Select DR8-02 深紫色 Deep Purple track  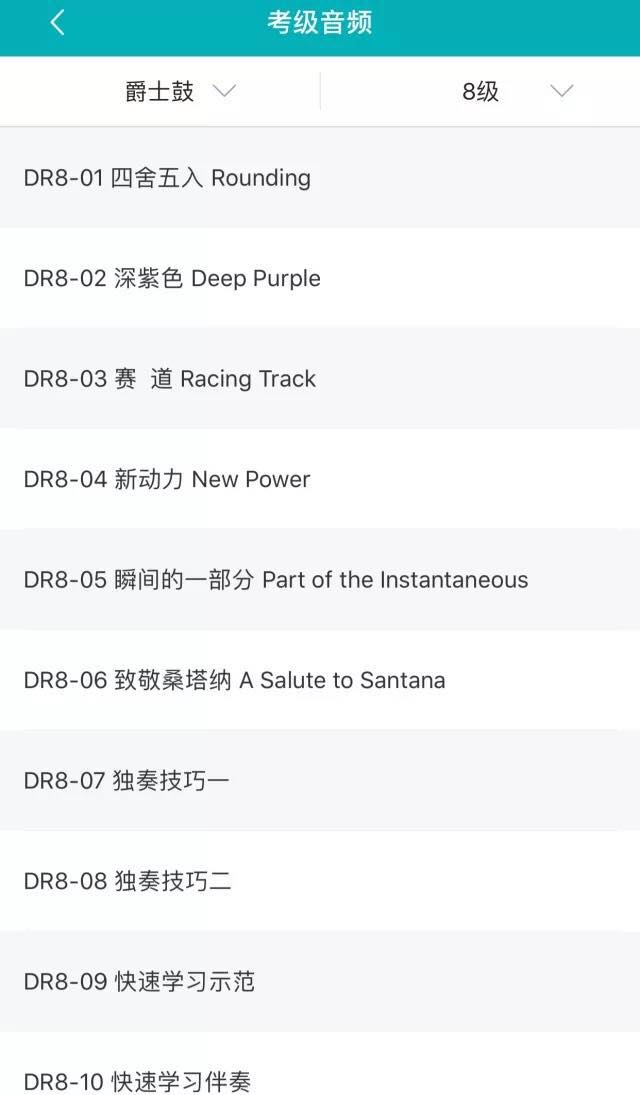coord(172,278)
